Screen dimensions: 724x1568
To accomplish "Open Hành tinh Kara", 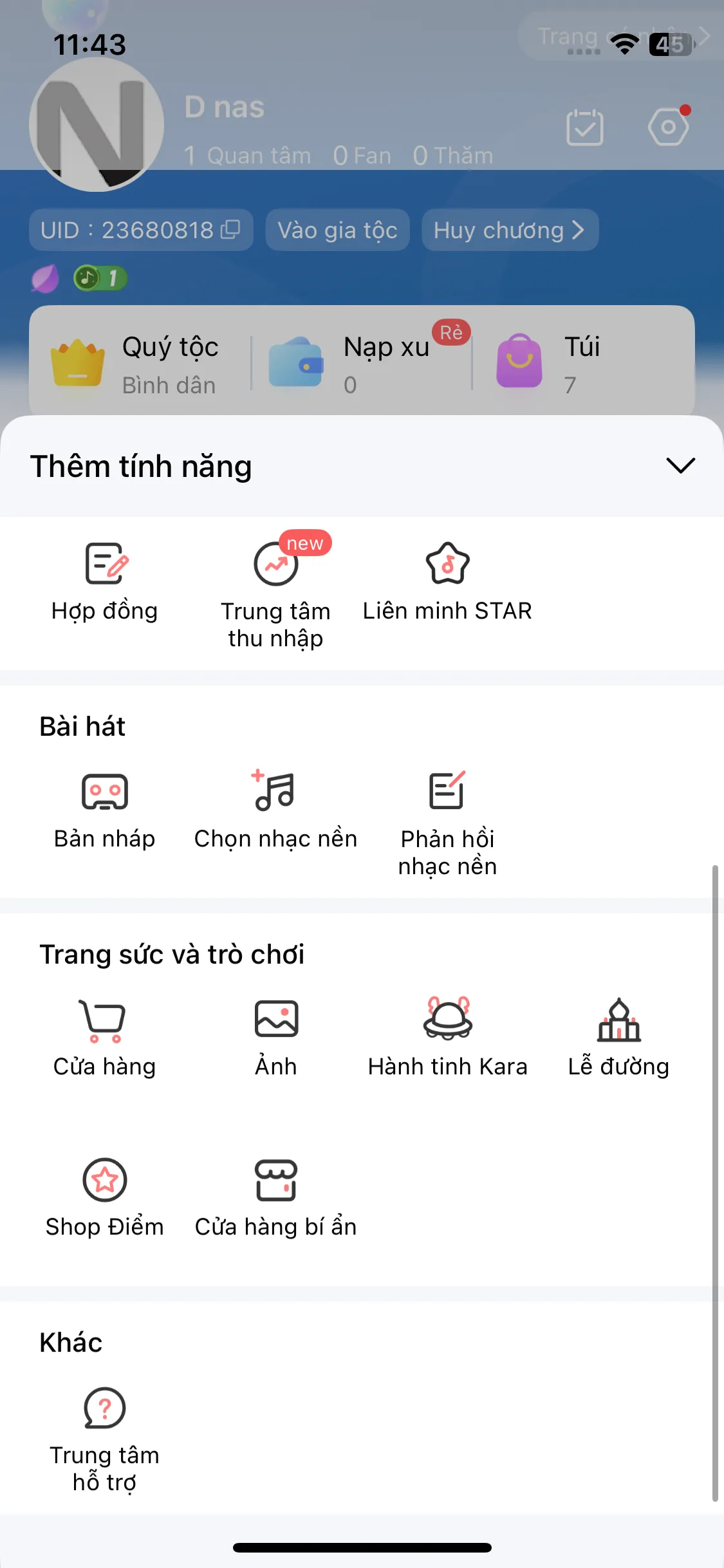I will pos(447,1038).
